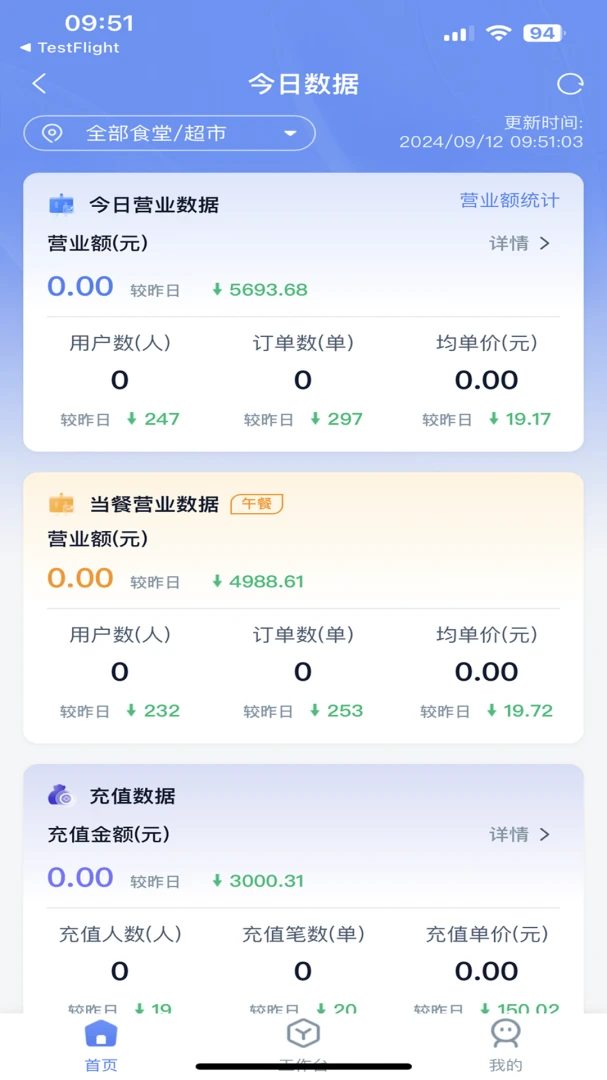View 详情 for 今日营业数据 revenue
Viewport: 607px width, 1080px height.
[520, 243]
